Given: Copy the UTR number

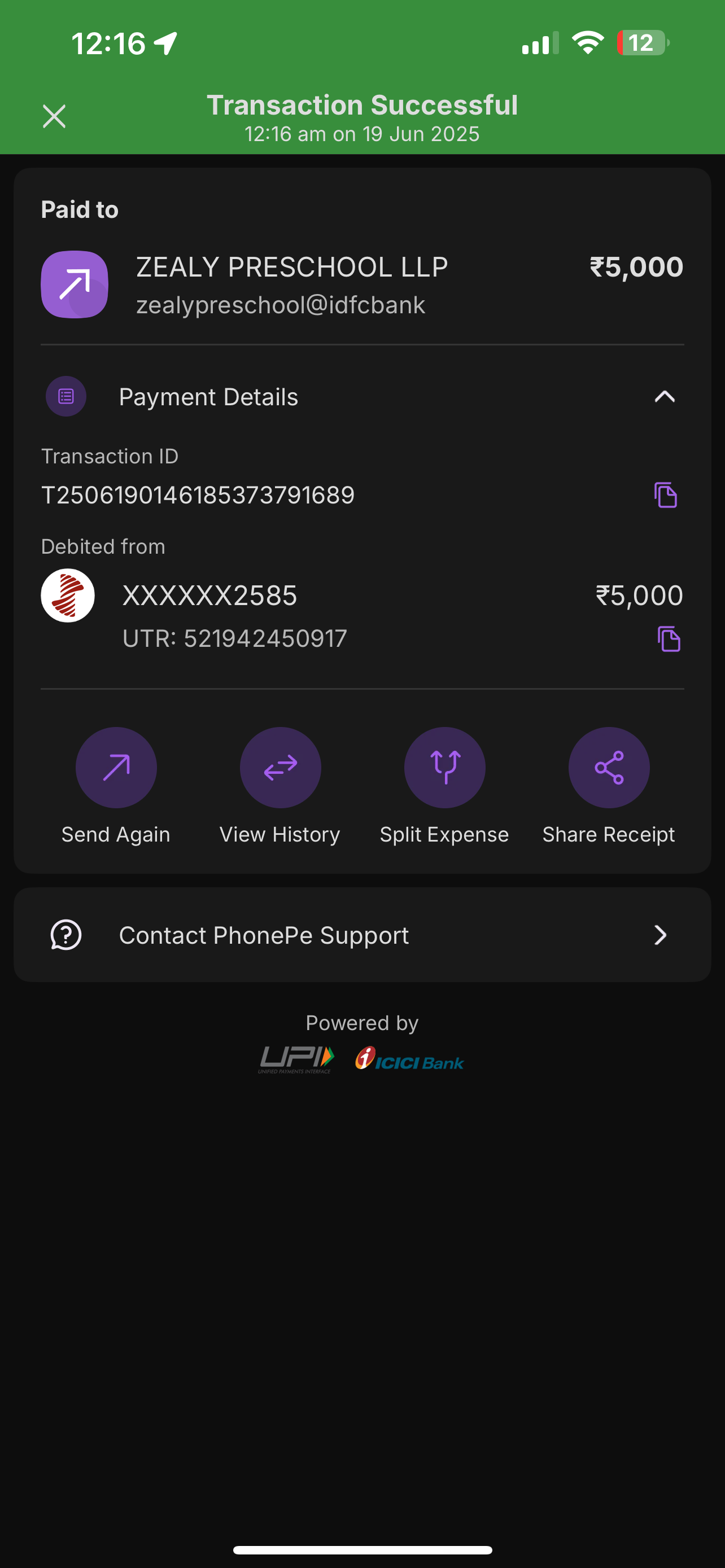Looking at the screenshot, I should point(669,638).
